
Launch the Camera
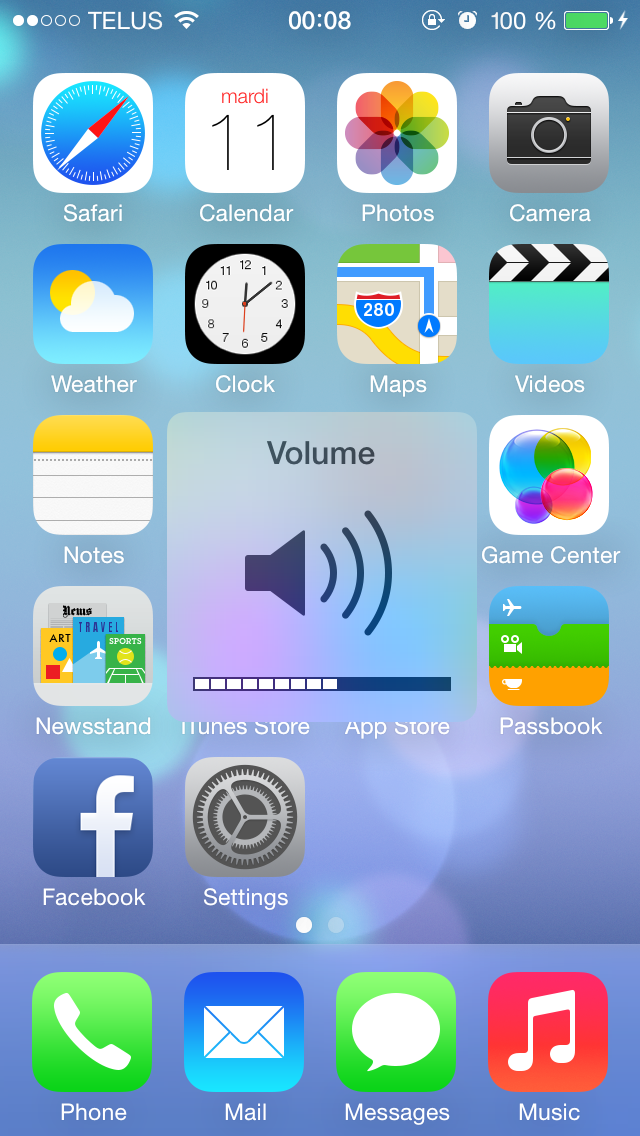click(549, 133)
